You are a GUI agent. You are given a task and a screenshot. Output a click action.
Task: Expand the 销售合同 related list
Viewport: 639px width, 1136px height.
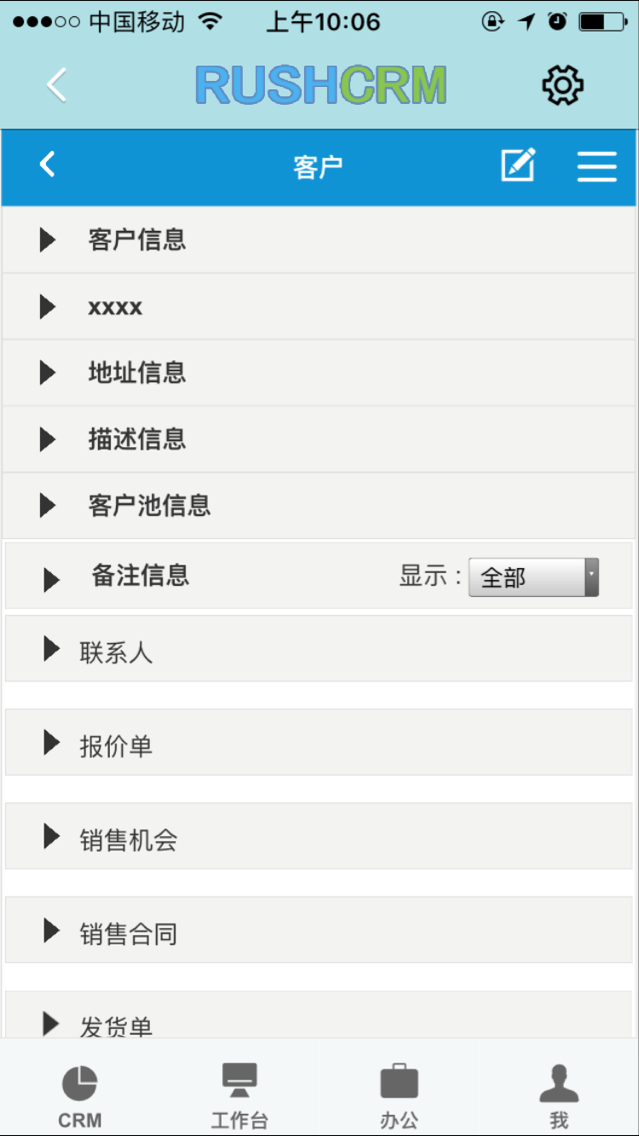[x=319, y=930]
